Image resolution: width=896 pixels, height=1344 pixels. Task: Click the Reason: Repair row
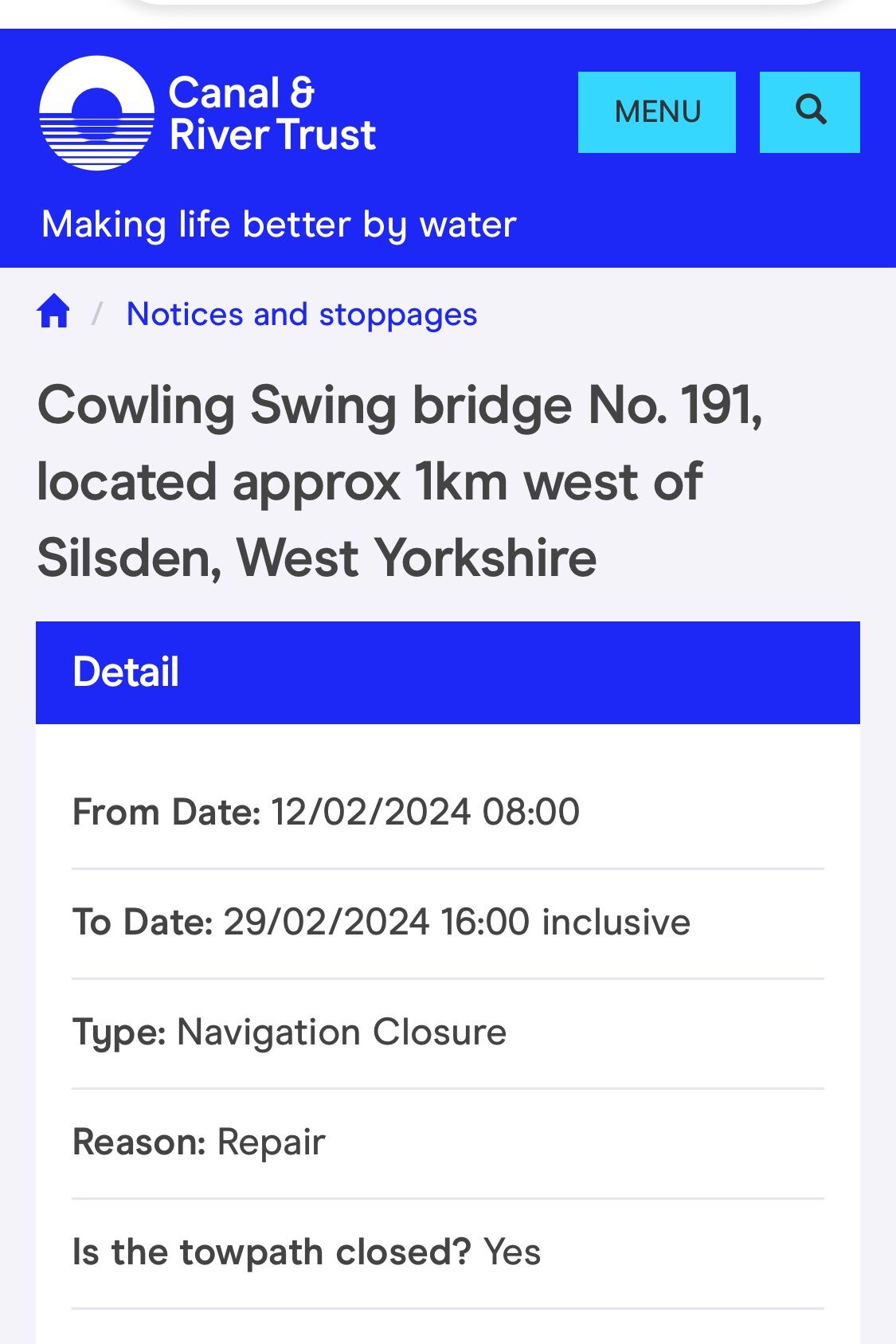198,1141
